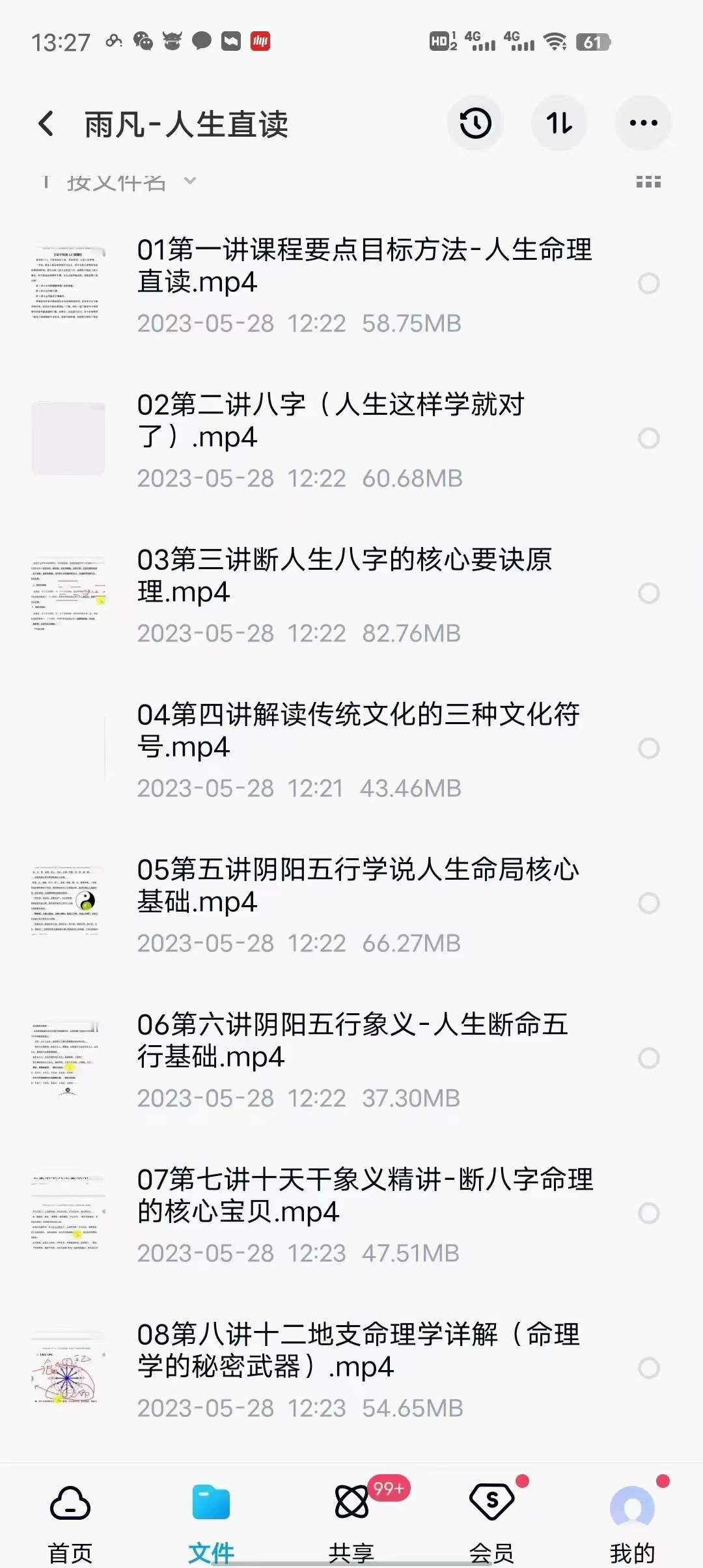Select the circle checkbox for file 05

[648, 903]
